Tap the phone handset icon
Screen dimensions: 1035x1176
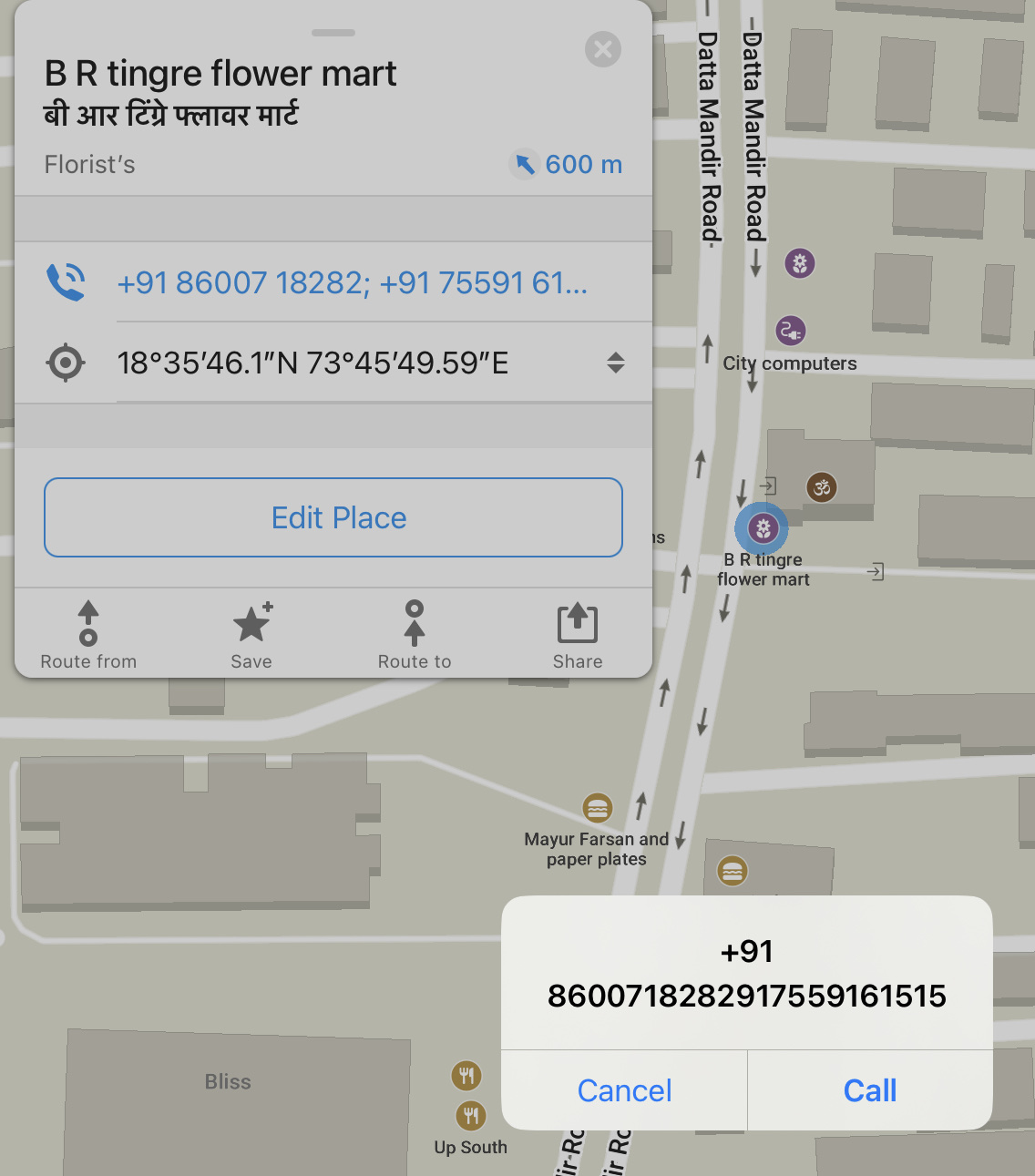[x=65, y=282]
